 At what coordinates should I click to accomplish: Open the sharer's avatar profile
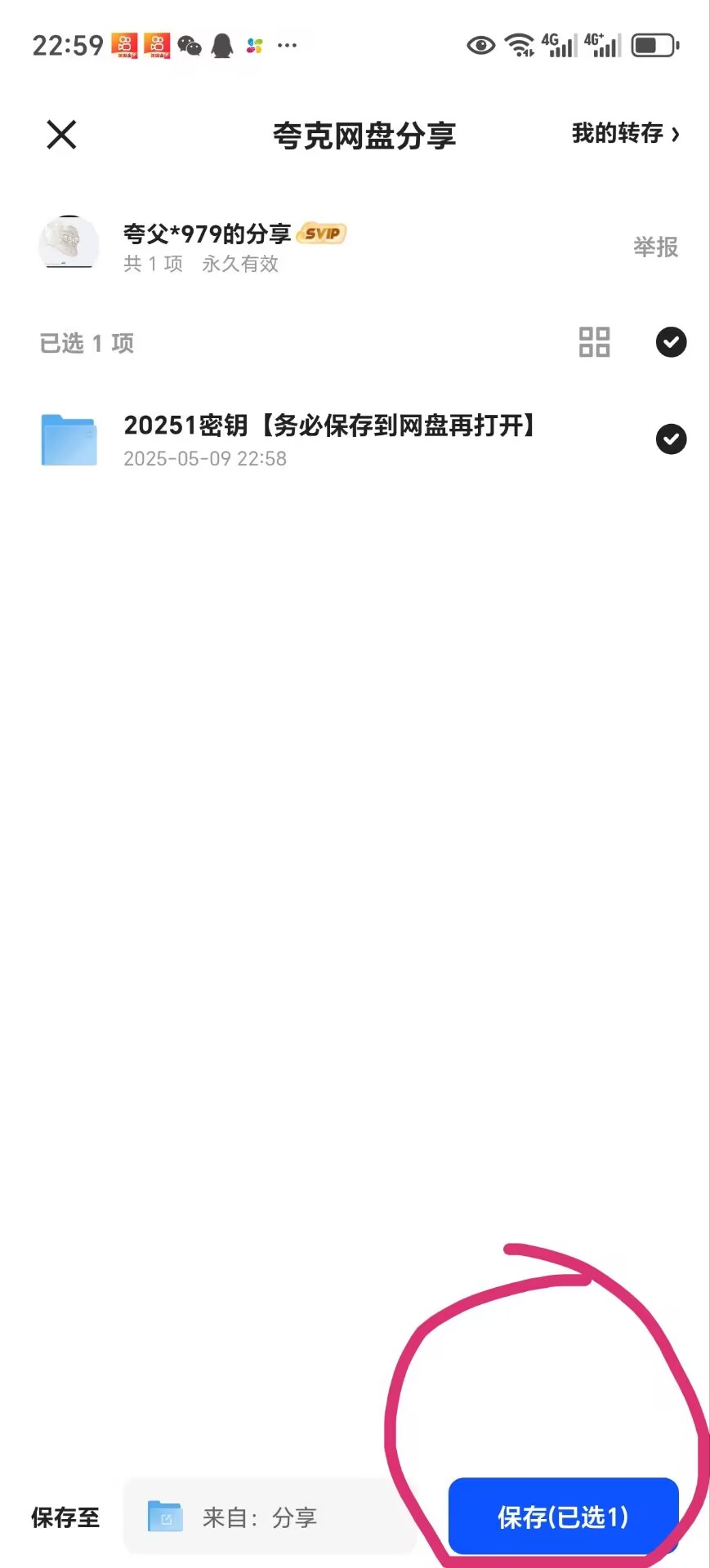69,243
